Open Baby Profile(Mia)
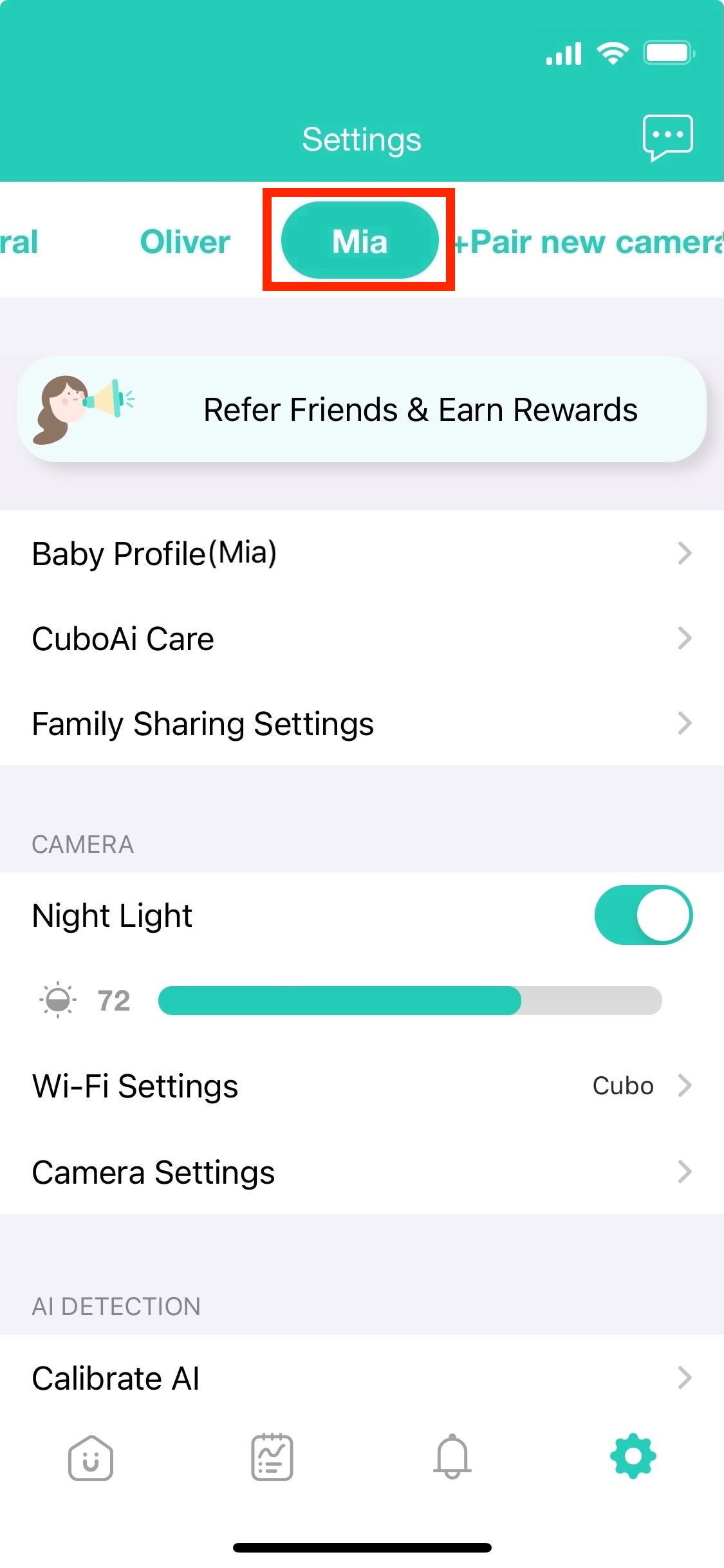724x1568 pixels. [x=362, y=554]
